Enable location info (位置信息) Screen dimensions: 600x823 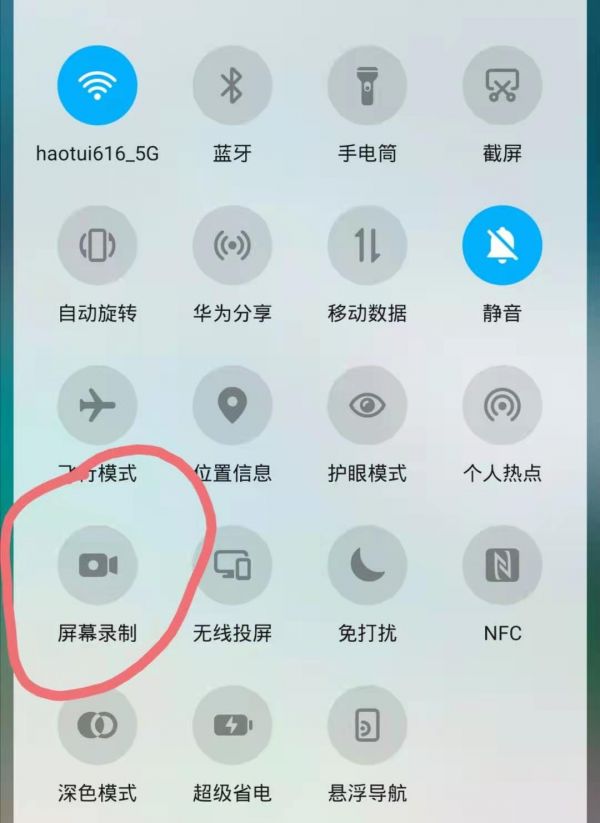point(232,405)
